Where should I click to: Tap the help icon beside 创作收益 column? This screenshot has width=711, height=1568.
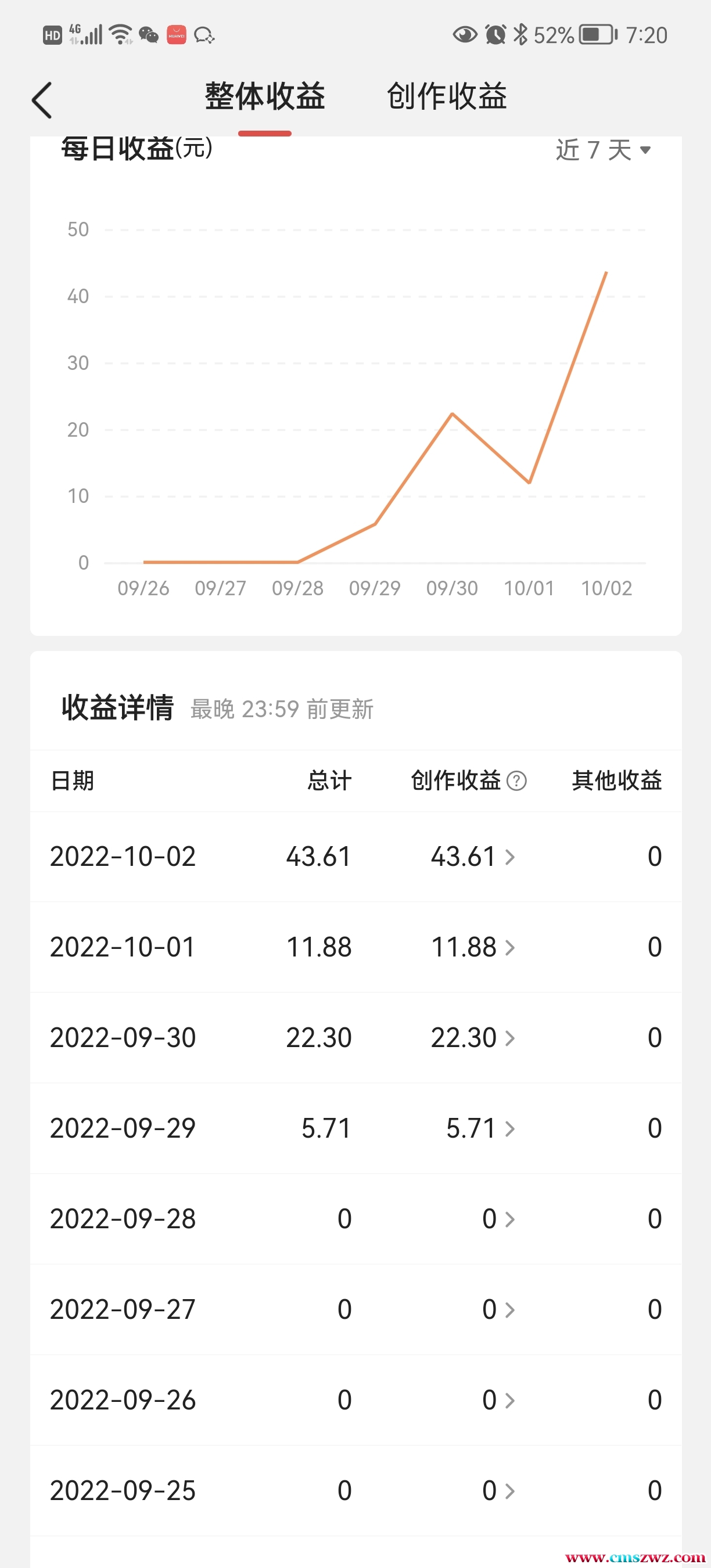pyautogui.click(x=516, y=781)
